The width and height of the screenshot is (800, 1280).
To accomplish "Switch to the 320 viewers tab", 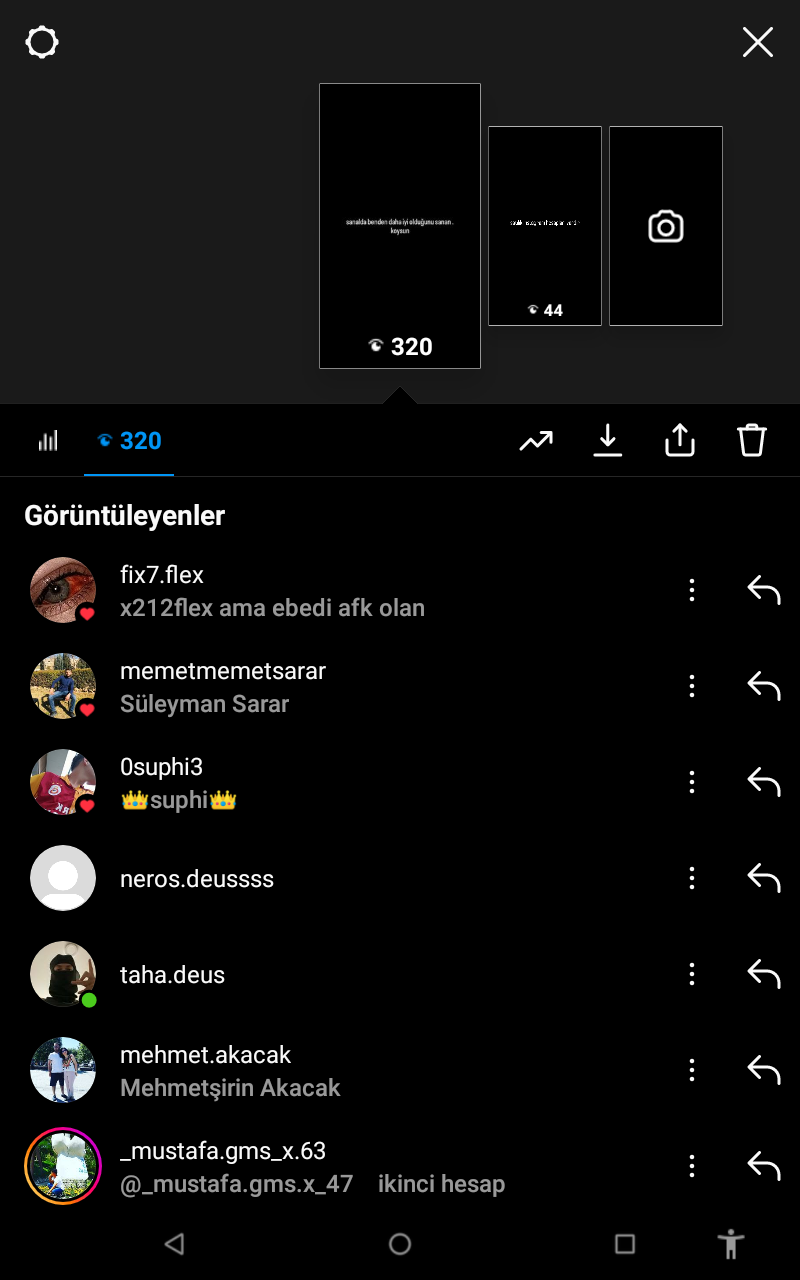I will (129, 441).
